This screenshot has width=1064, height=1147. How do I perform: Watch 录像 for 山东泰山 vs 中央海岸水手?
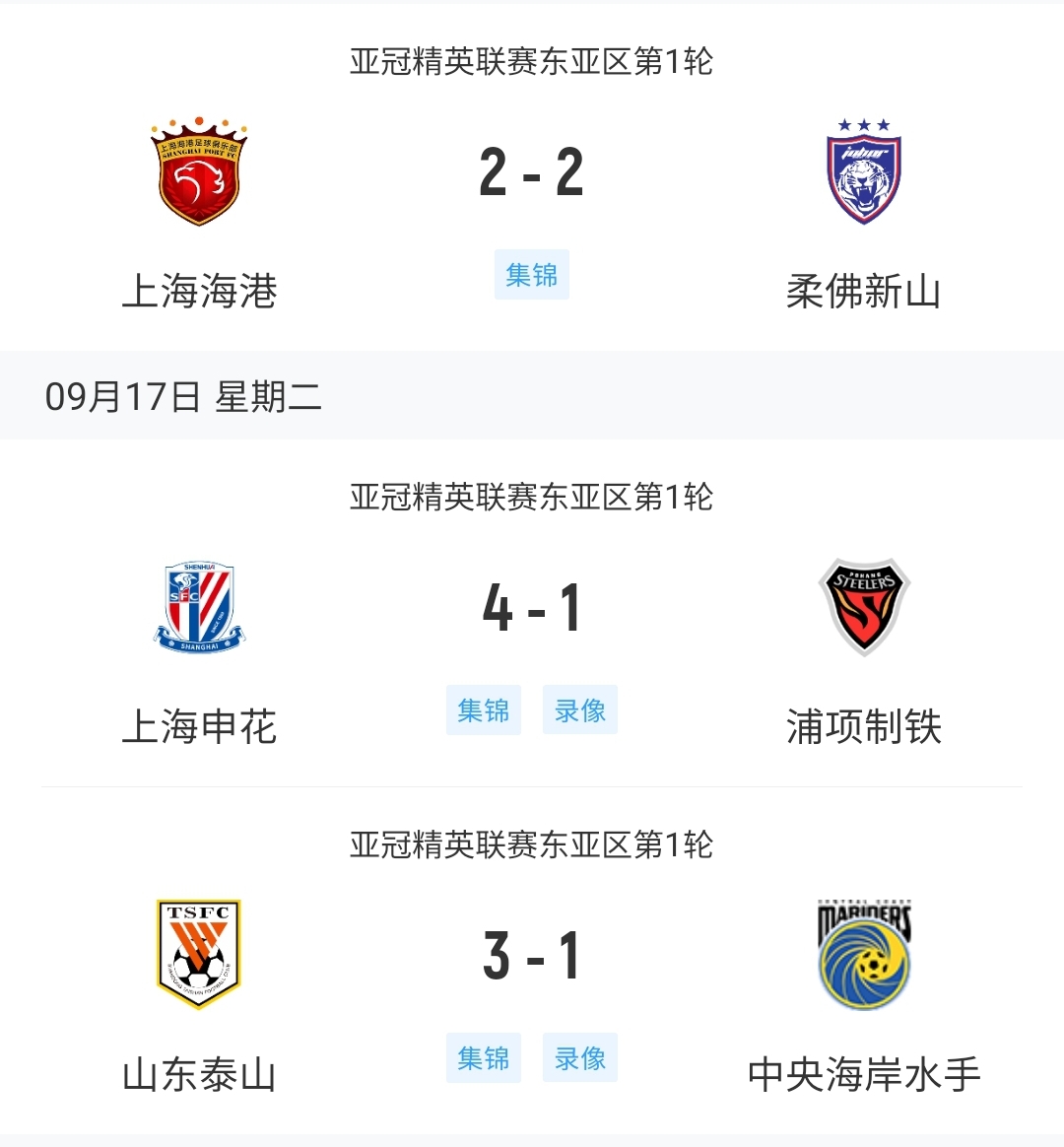click(x=580, y=1058)
